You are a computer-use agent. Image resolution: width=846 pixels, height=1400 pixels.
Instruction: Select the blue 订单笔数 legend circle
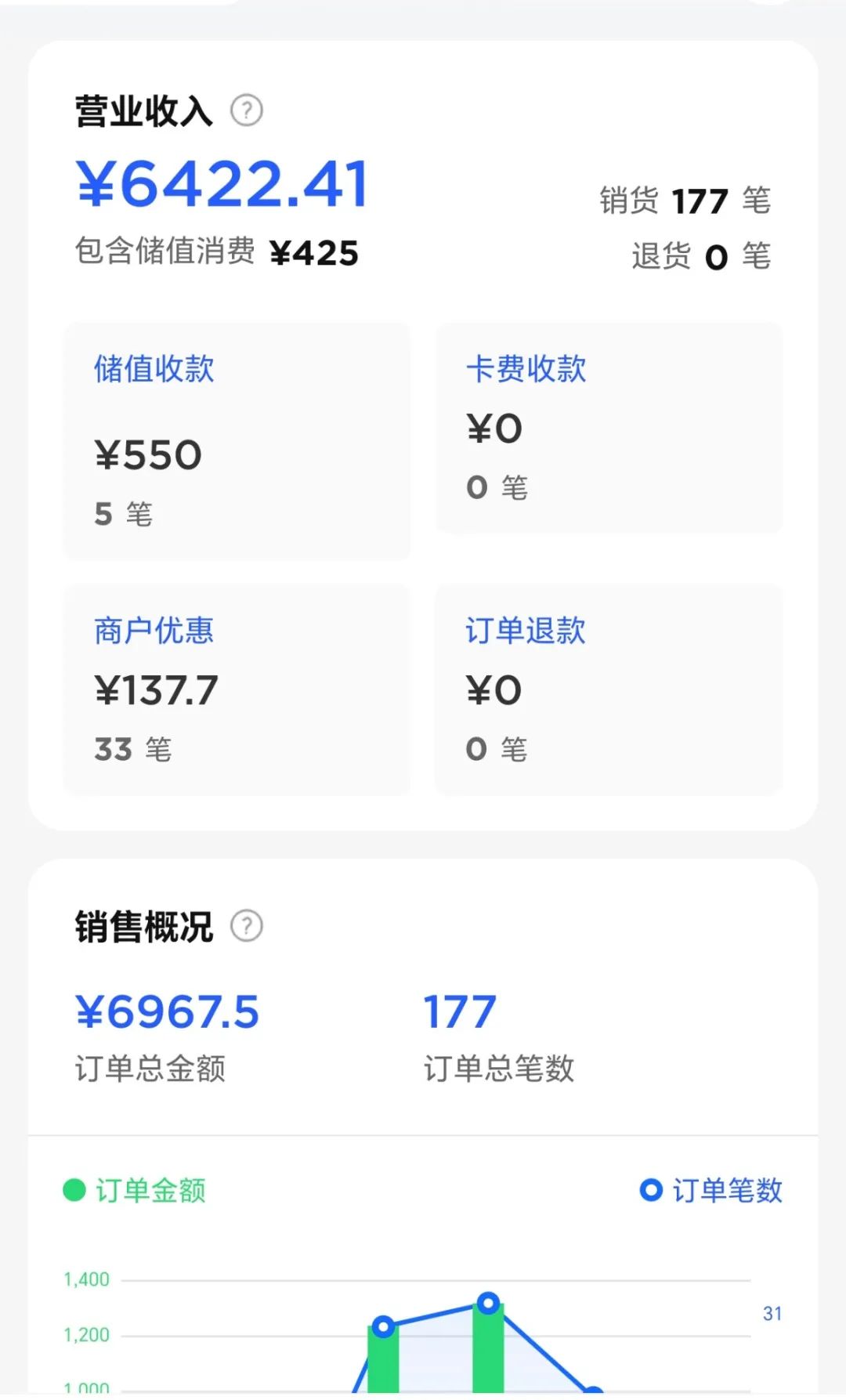[x=650, y=1190]
